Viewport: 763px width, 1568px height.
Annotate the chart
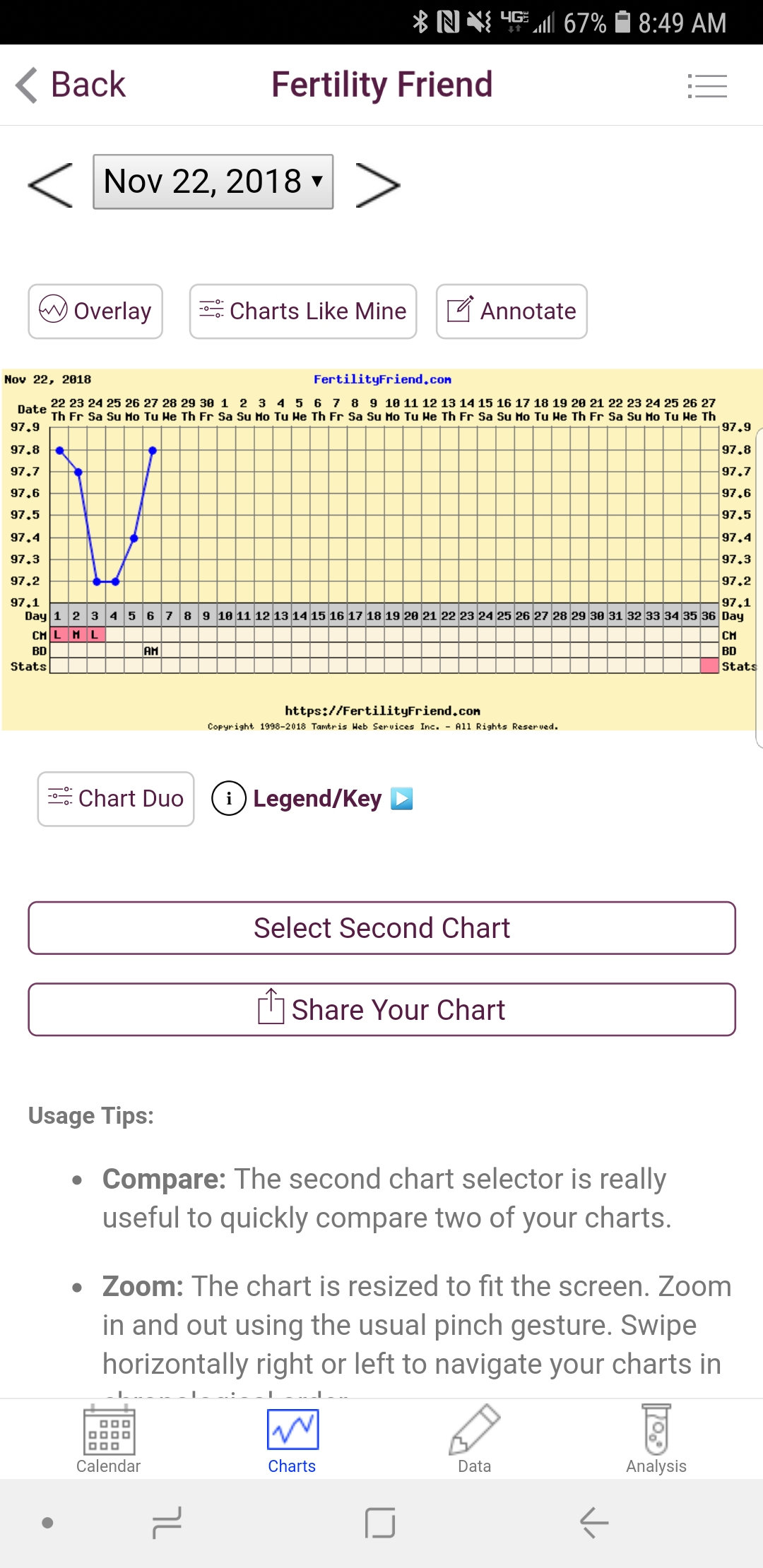[x=511, y=311]
